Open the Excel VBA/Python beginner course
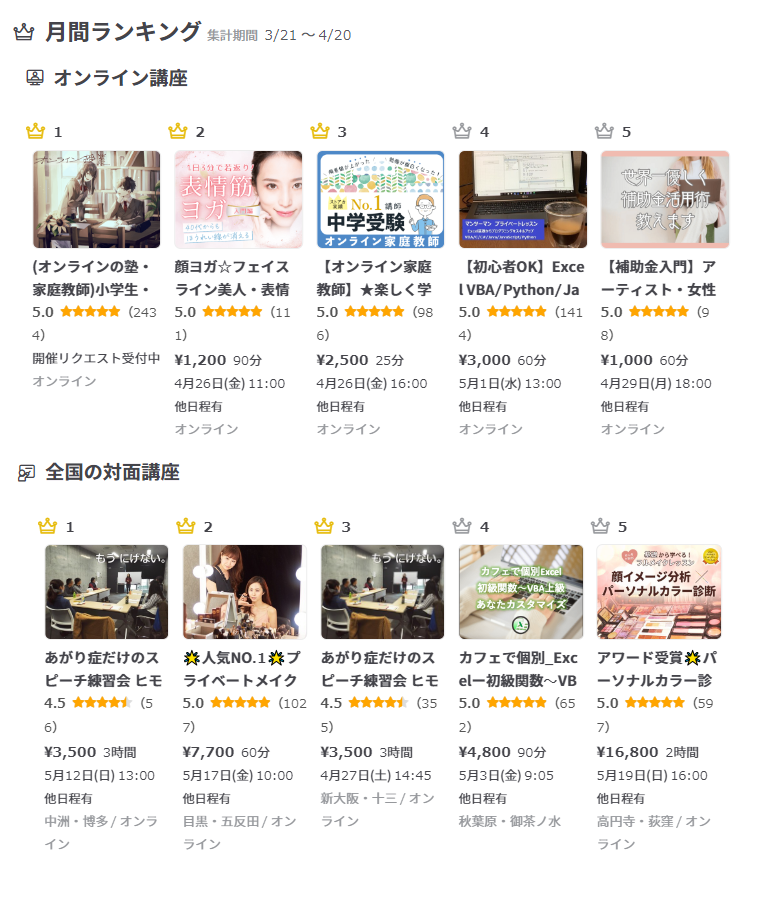758x898 pixels. [x=522, y=200]
